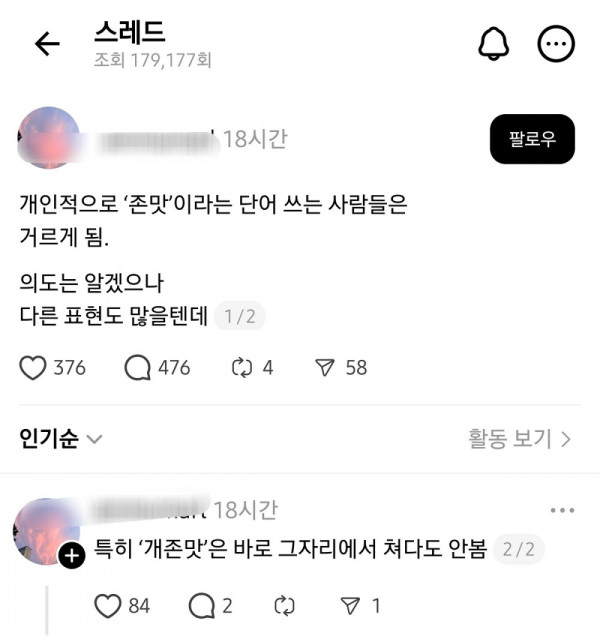Open the notifications bell
600x639 pixels.
click(x=493, y=43)
